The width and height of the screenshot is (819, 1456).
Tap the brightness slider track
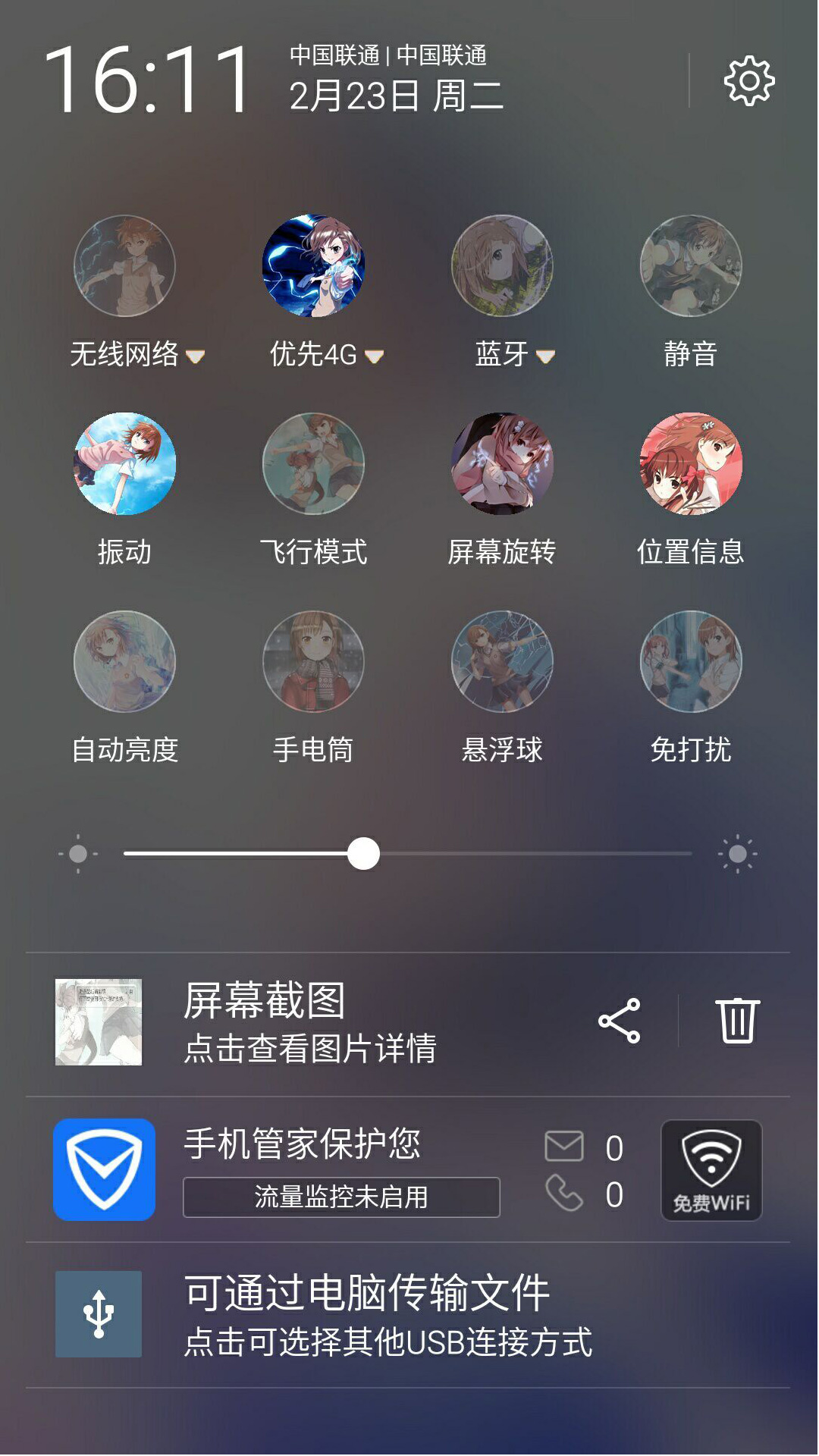tap(531, 854)
